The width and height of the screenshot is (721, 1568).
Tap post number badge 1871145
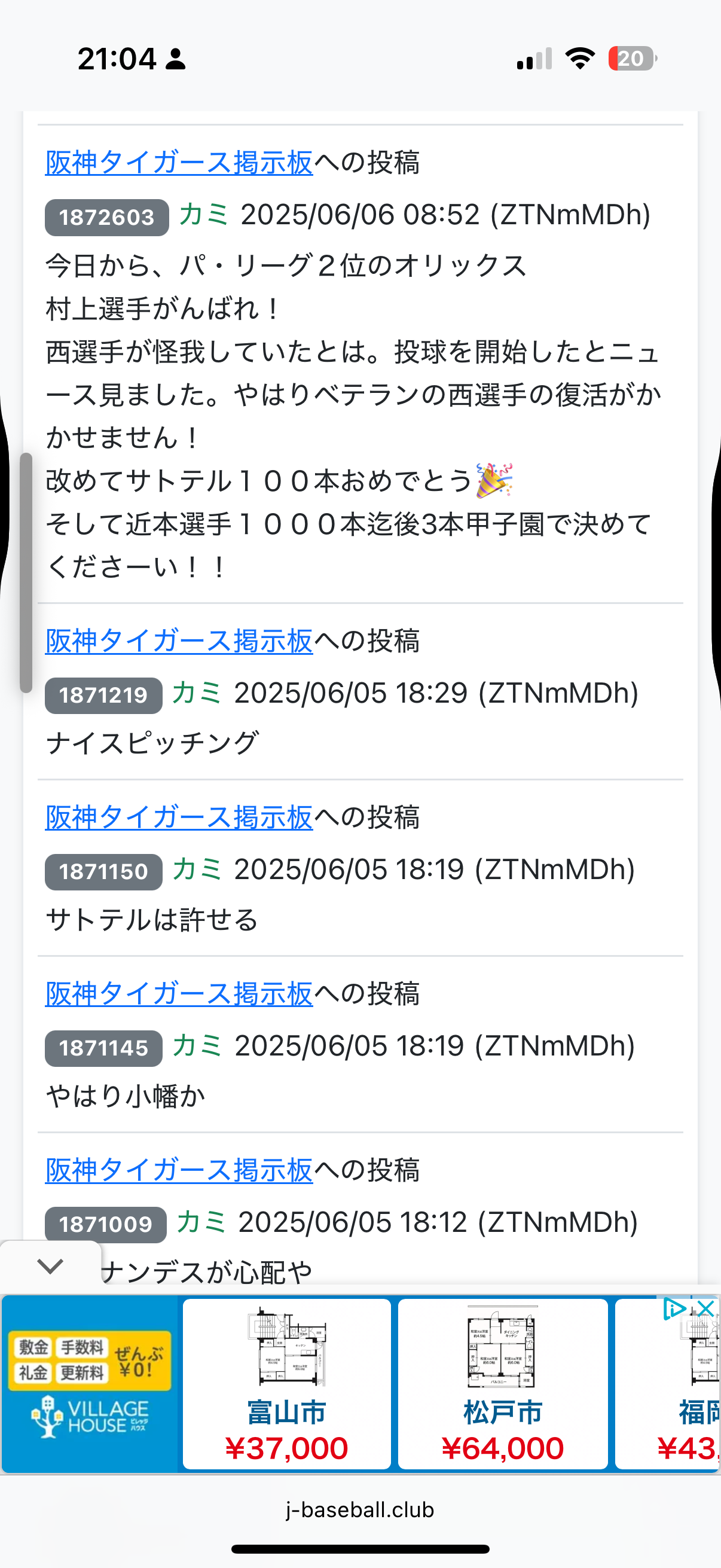point(103,1048)
